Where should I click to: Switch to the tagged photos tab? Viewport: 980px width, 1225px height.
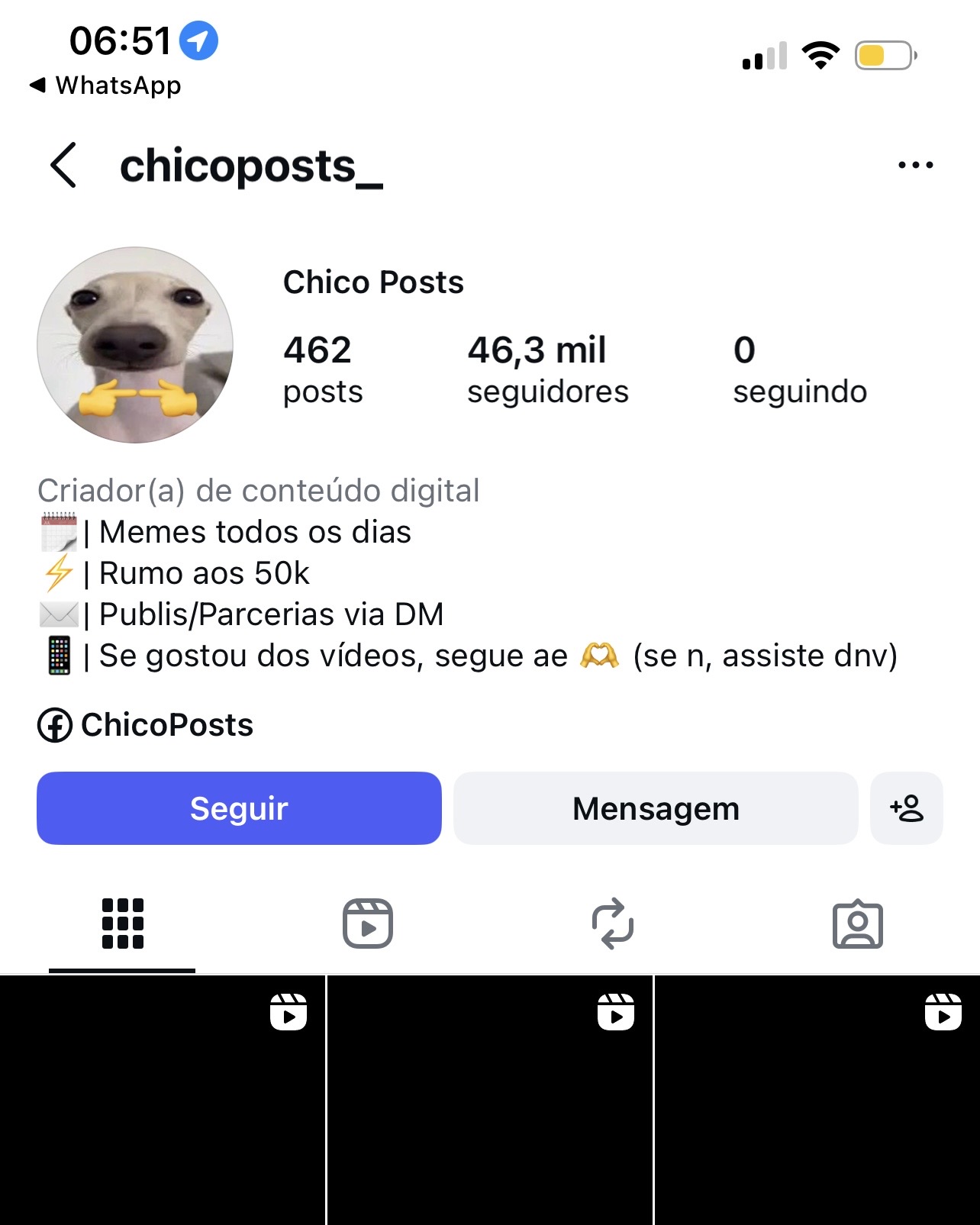coord(857,924)
